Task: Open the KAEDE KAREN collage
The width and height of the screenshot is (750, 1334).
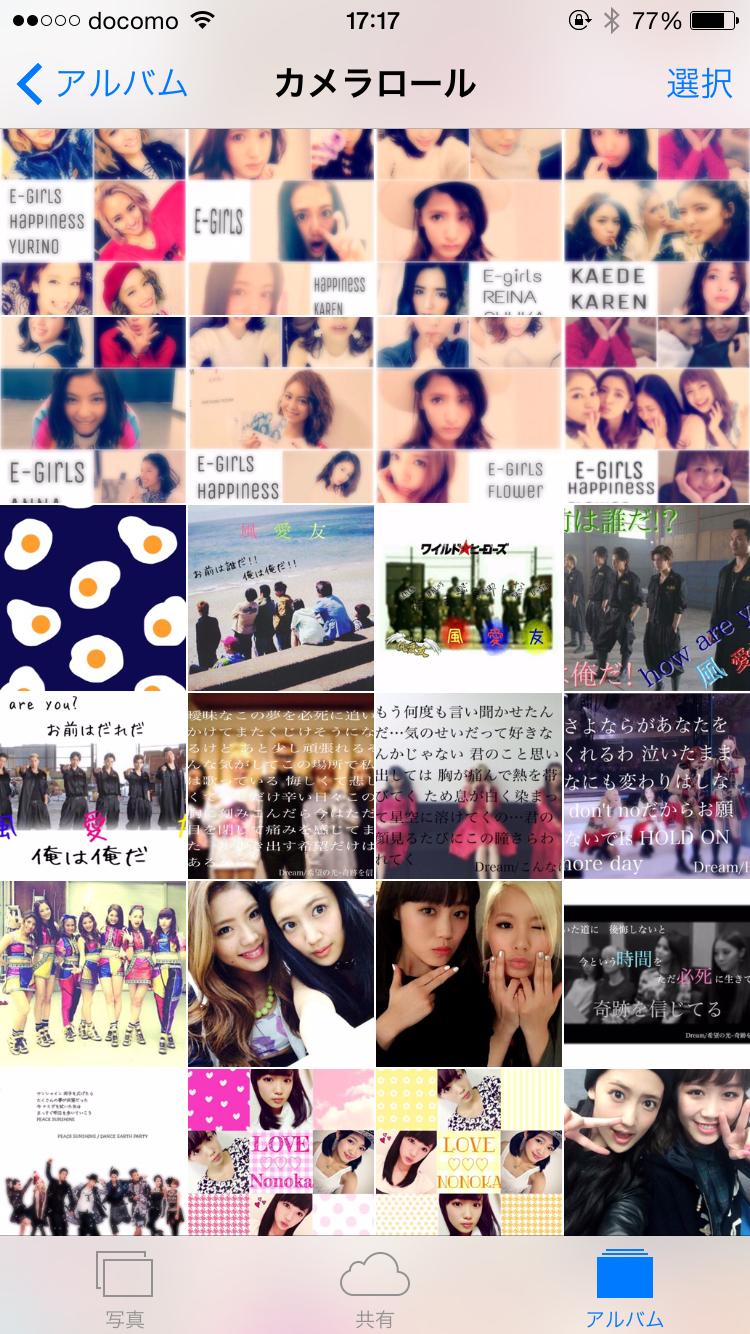Action: point(657,221)
